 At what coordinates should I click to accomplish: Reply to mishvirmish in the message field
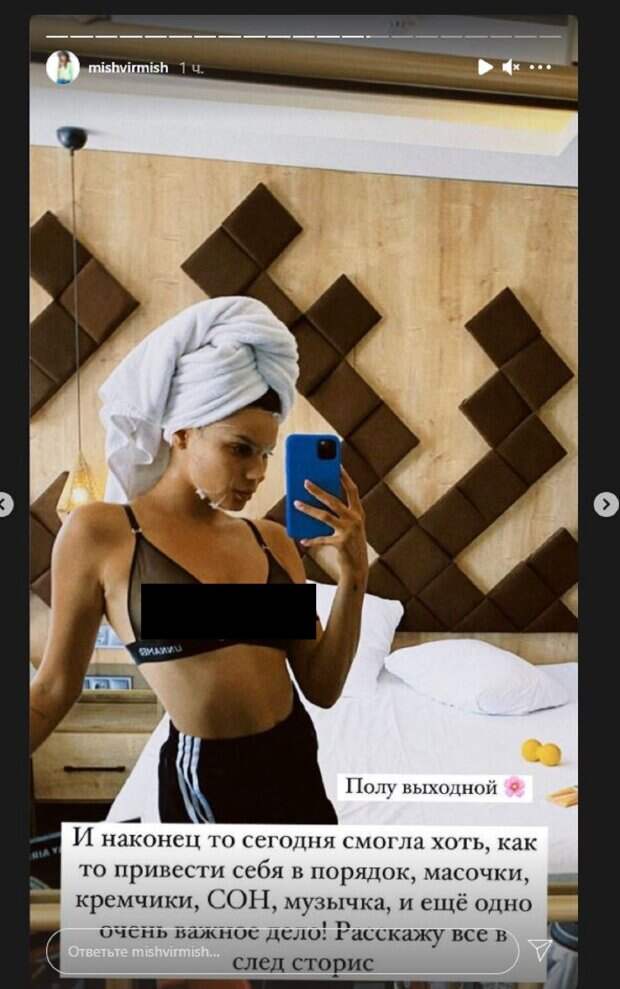pyautogui.click(x=280, y=951)
